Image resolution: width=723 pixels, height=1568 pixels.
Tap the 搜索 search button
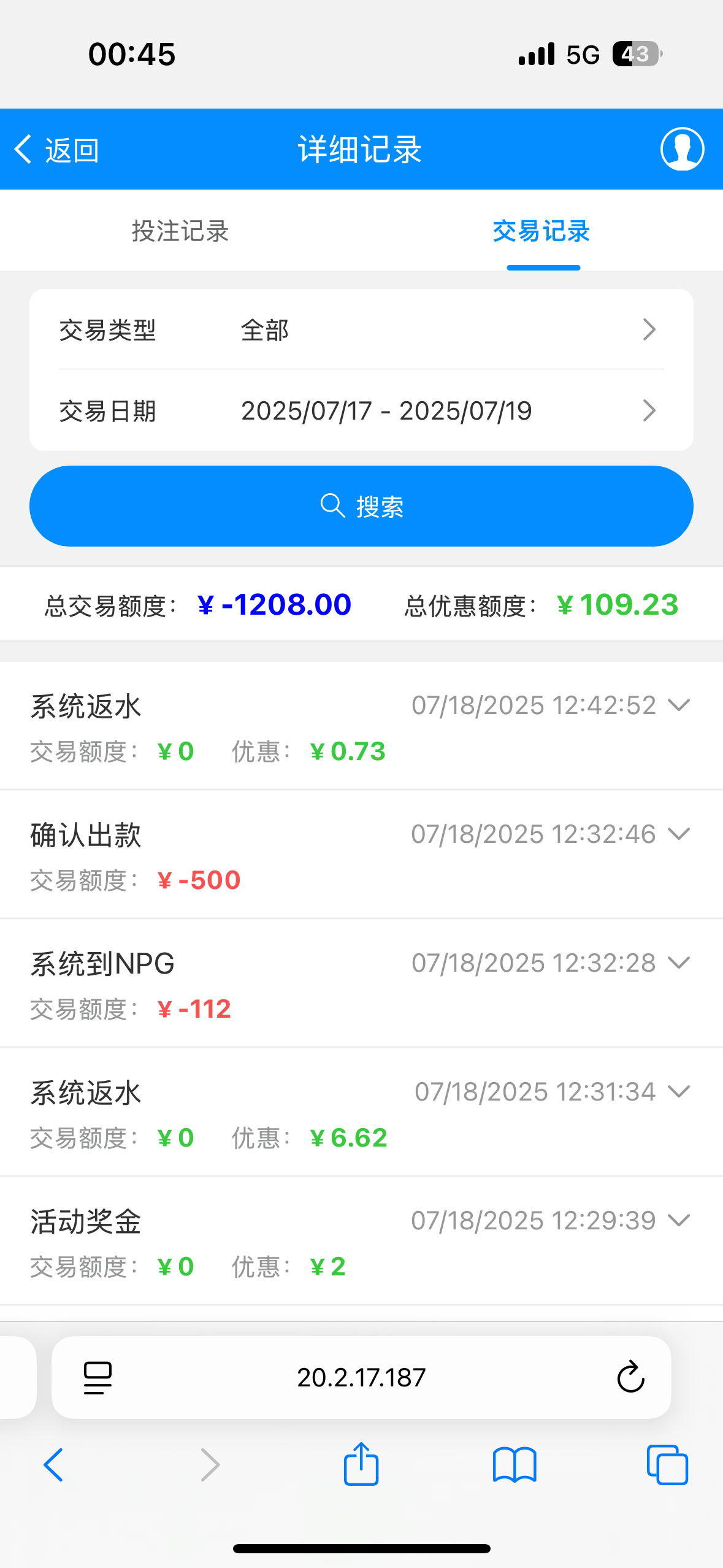click(x=361, y=506)
